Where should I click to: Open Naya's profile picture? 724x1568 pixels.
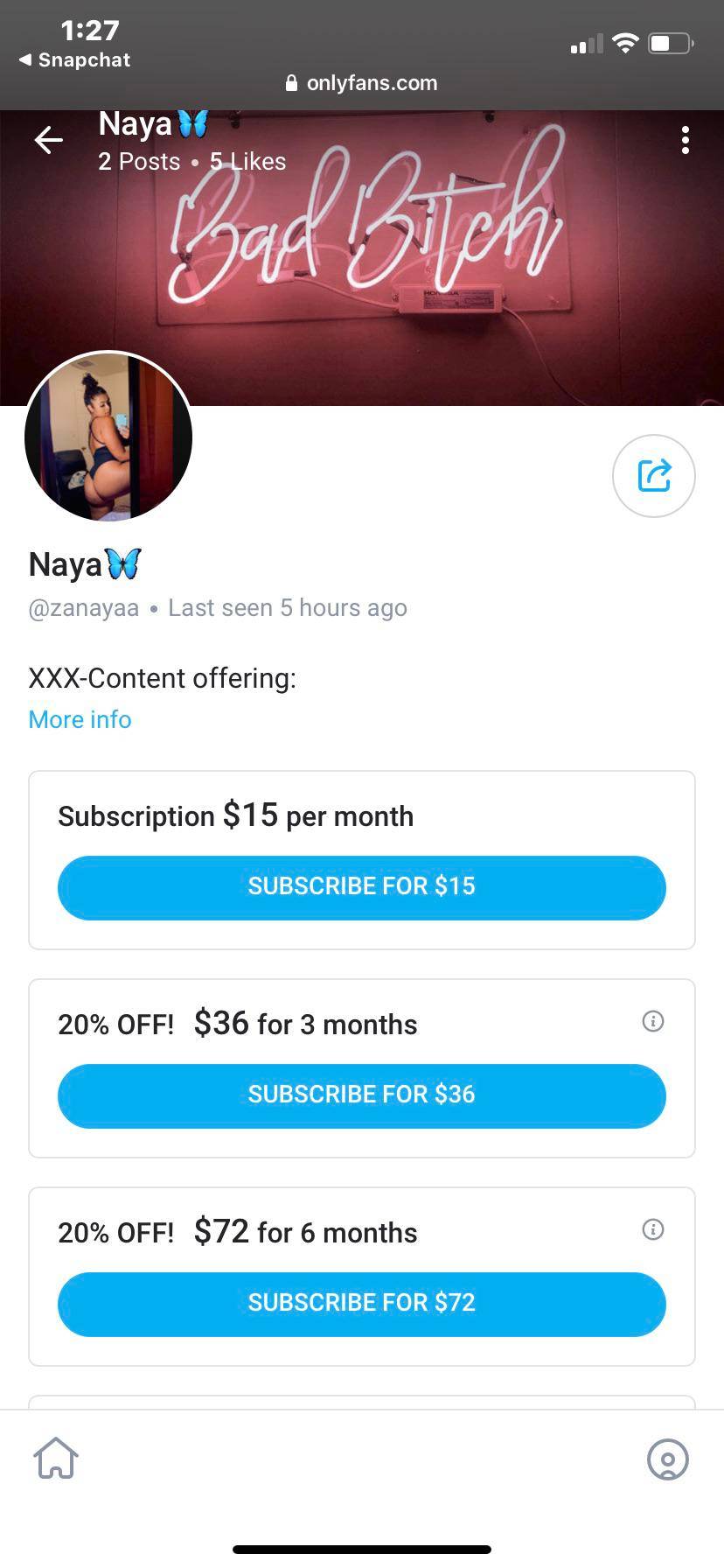(108, 436)
